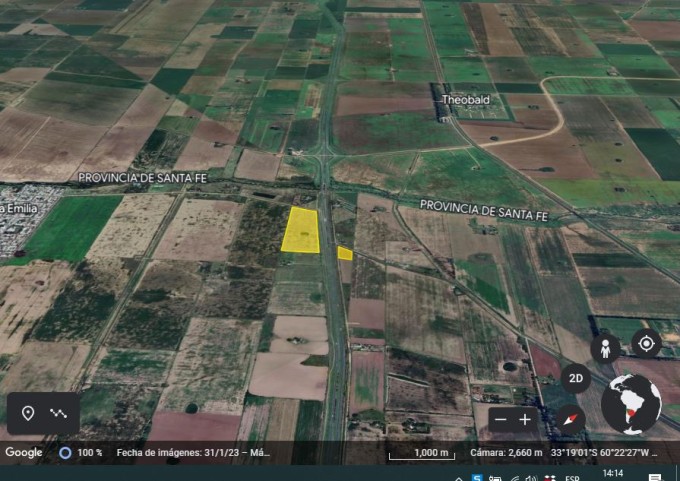Fly to my current location
680x481 pixels.
pos(646,344)
